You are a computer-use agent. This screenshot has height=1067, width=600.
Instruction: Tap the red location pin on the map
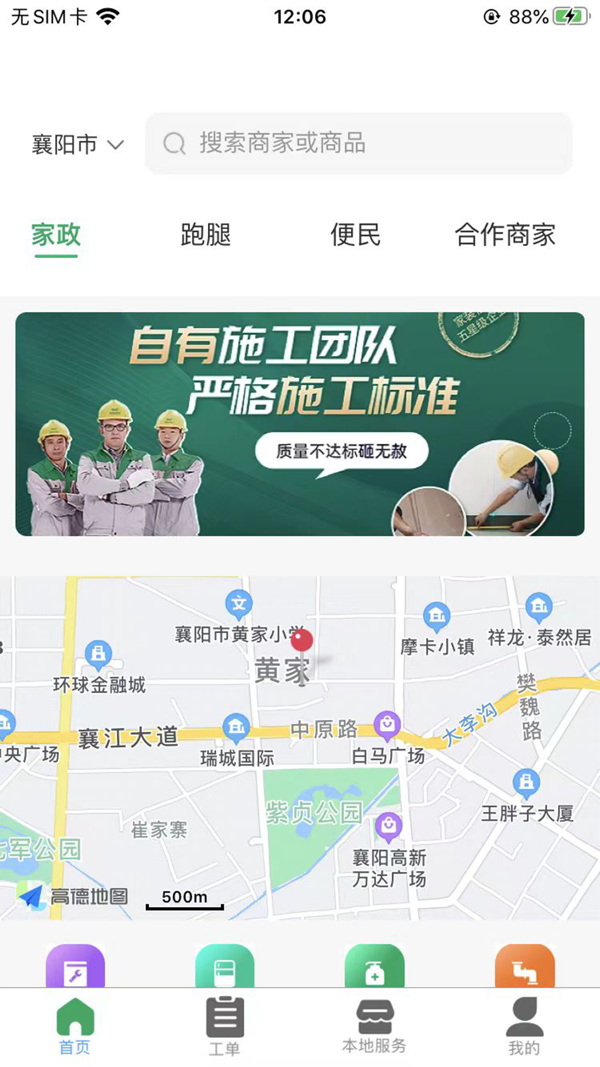pyautogui.click(x=301, y=641)
